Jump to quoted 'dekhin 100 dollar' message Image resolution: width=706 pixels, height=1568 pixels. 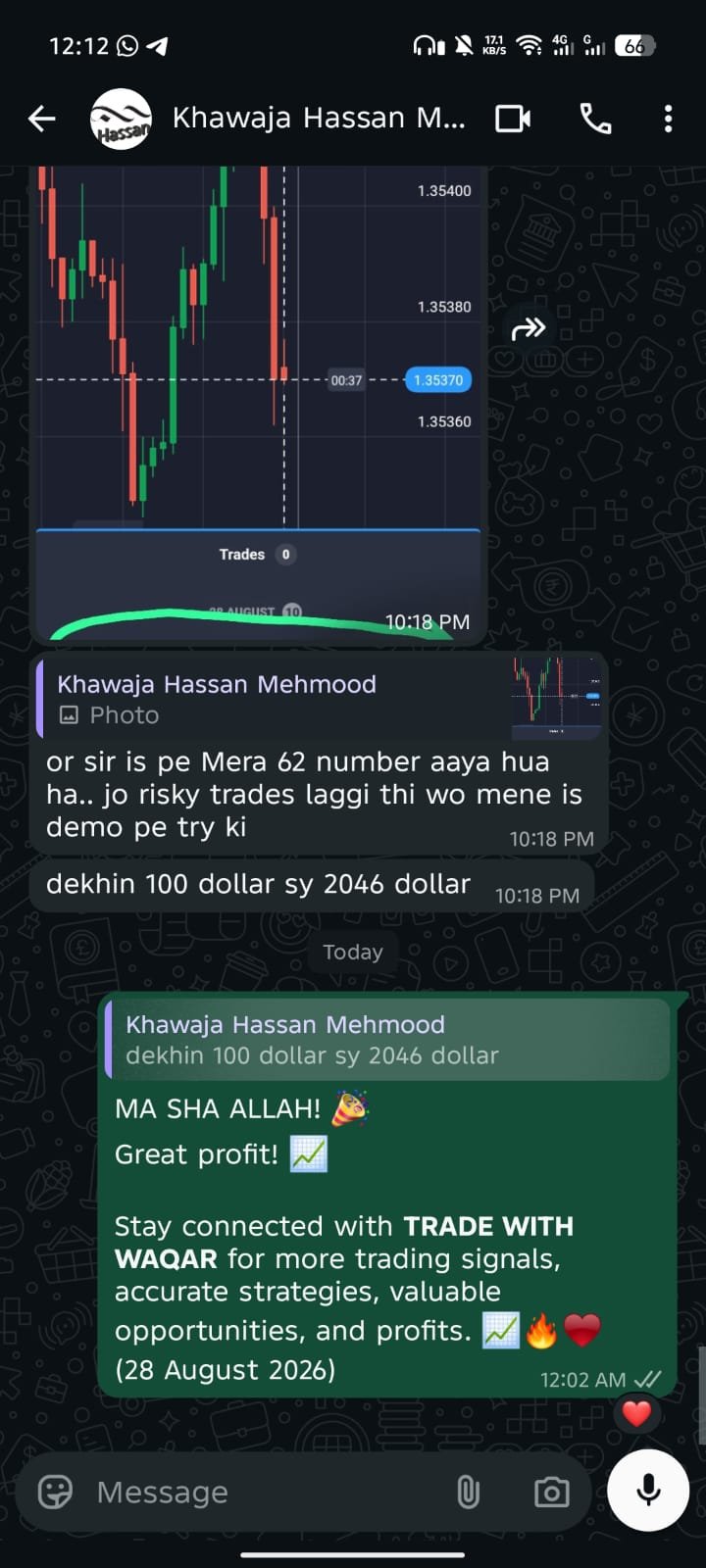[x=389, y=1040]
